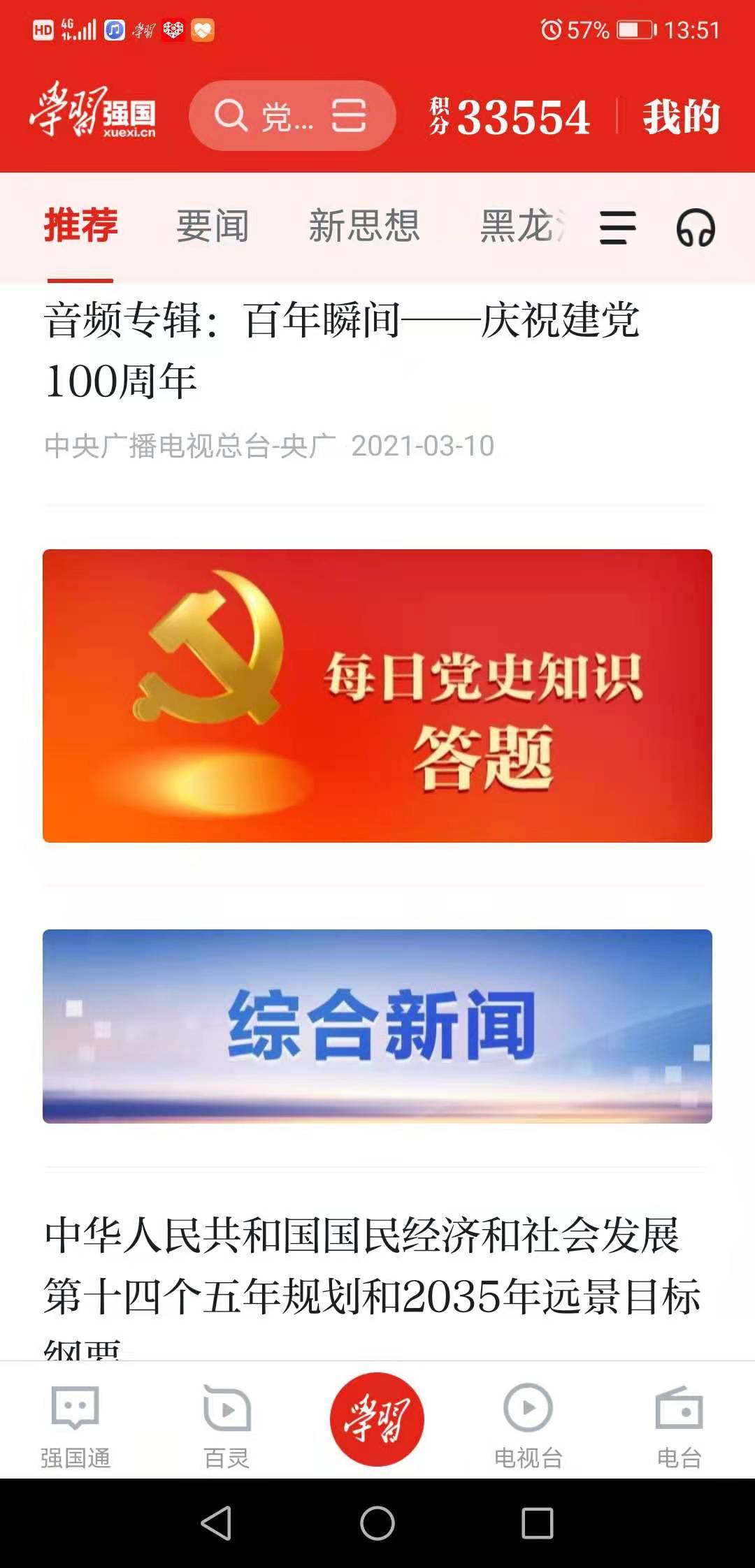Switch to the 要闻 tab
The width and height of the screenshot is (755, 1568).
[213, 226]
